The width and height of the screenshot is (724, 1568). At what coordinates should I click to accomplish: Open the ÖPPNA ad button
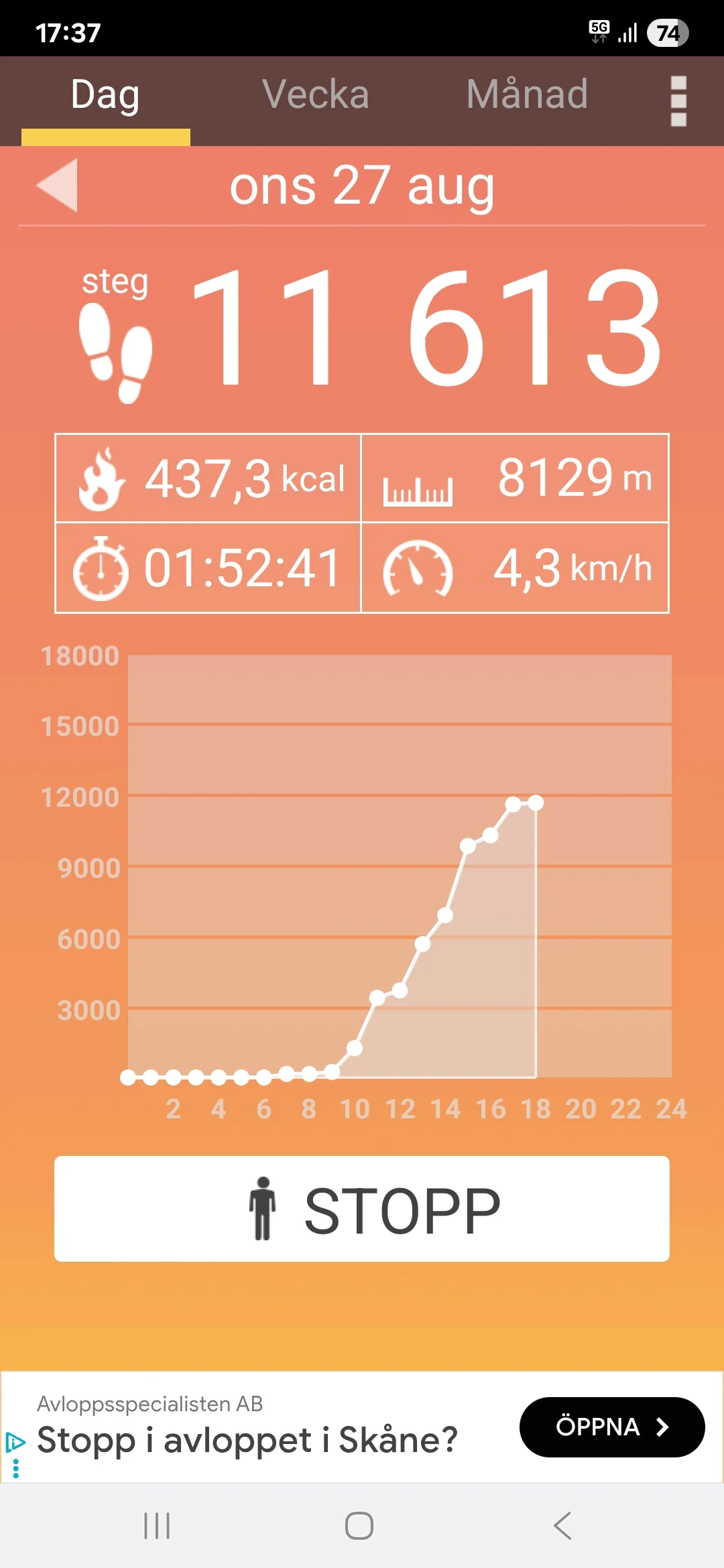click(x=611, y=1427)
